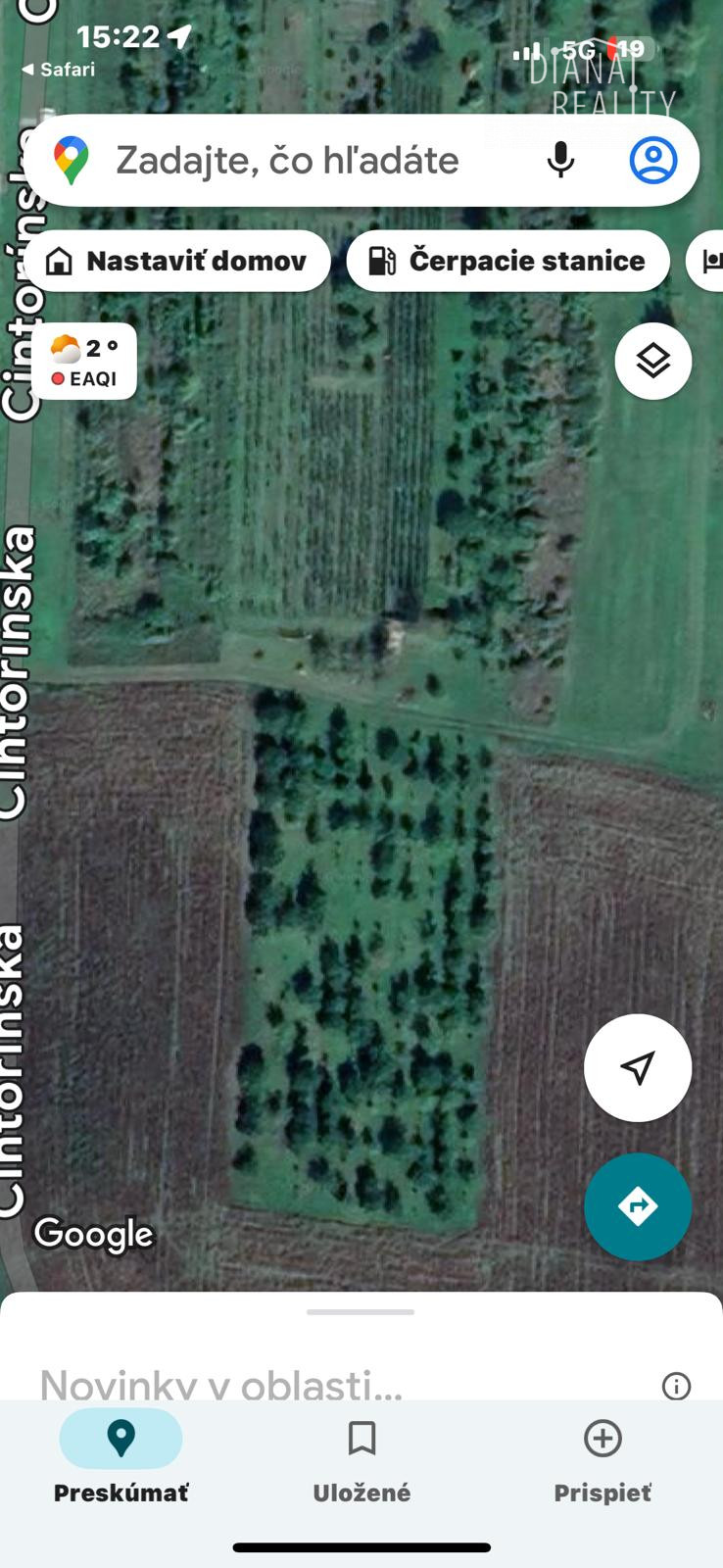Select the "Nastaviť domov" chip

[x=177, y=261]
